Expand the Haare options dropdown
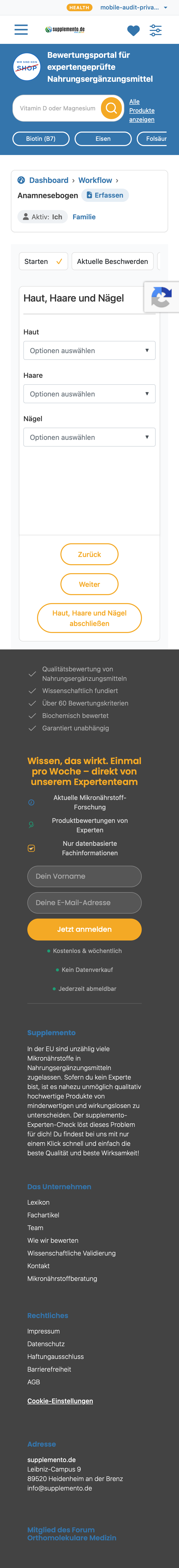 pyautogui.click(x=89, y=394)
